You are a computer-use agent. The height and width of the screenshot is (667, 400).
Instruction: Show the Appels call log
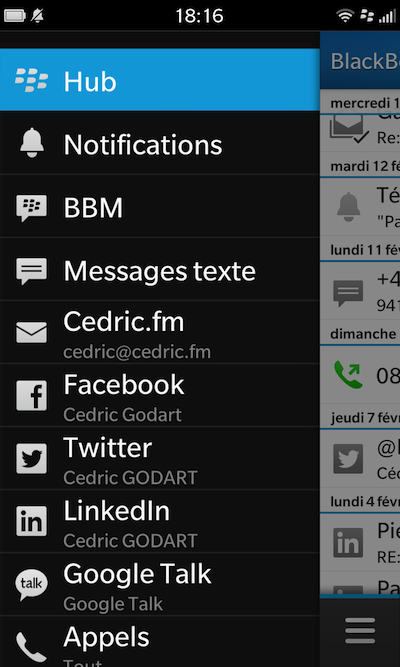pyautogui.click(x=160, y=641)
